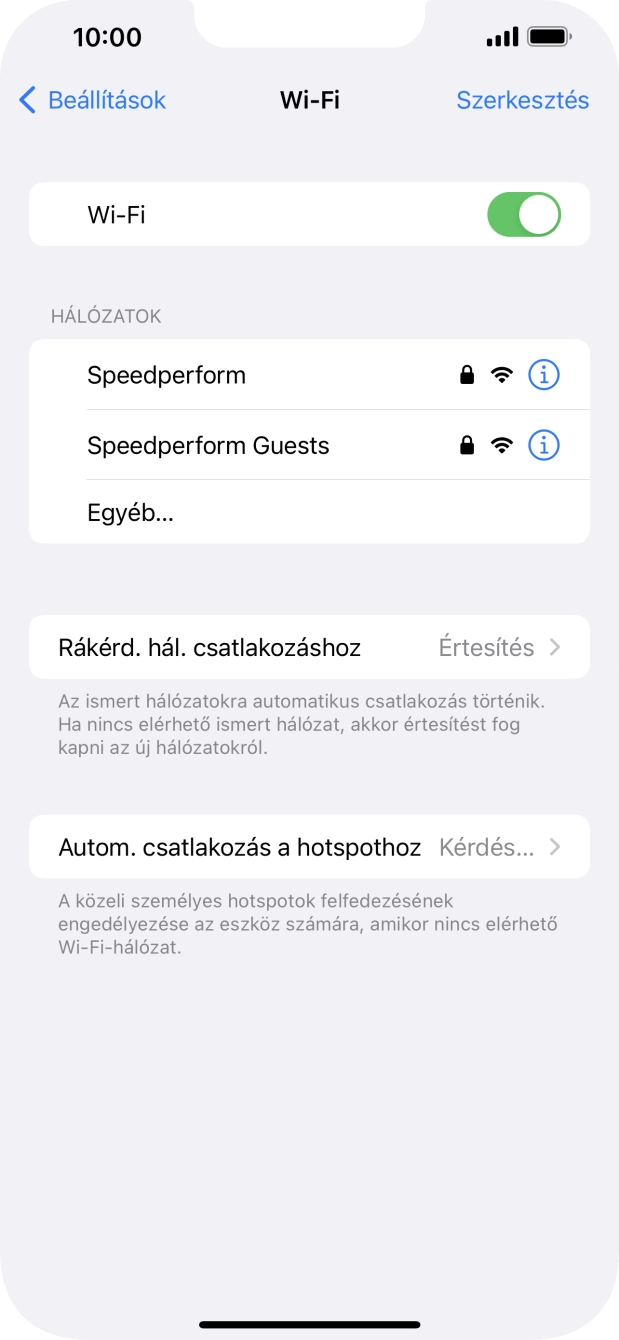
Task: Tap Szerkesztés to edit networks
Action: click(x=522, y=101)
